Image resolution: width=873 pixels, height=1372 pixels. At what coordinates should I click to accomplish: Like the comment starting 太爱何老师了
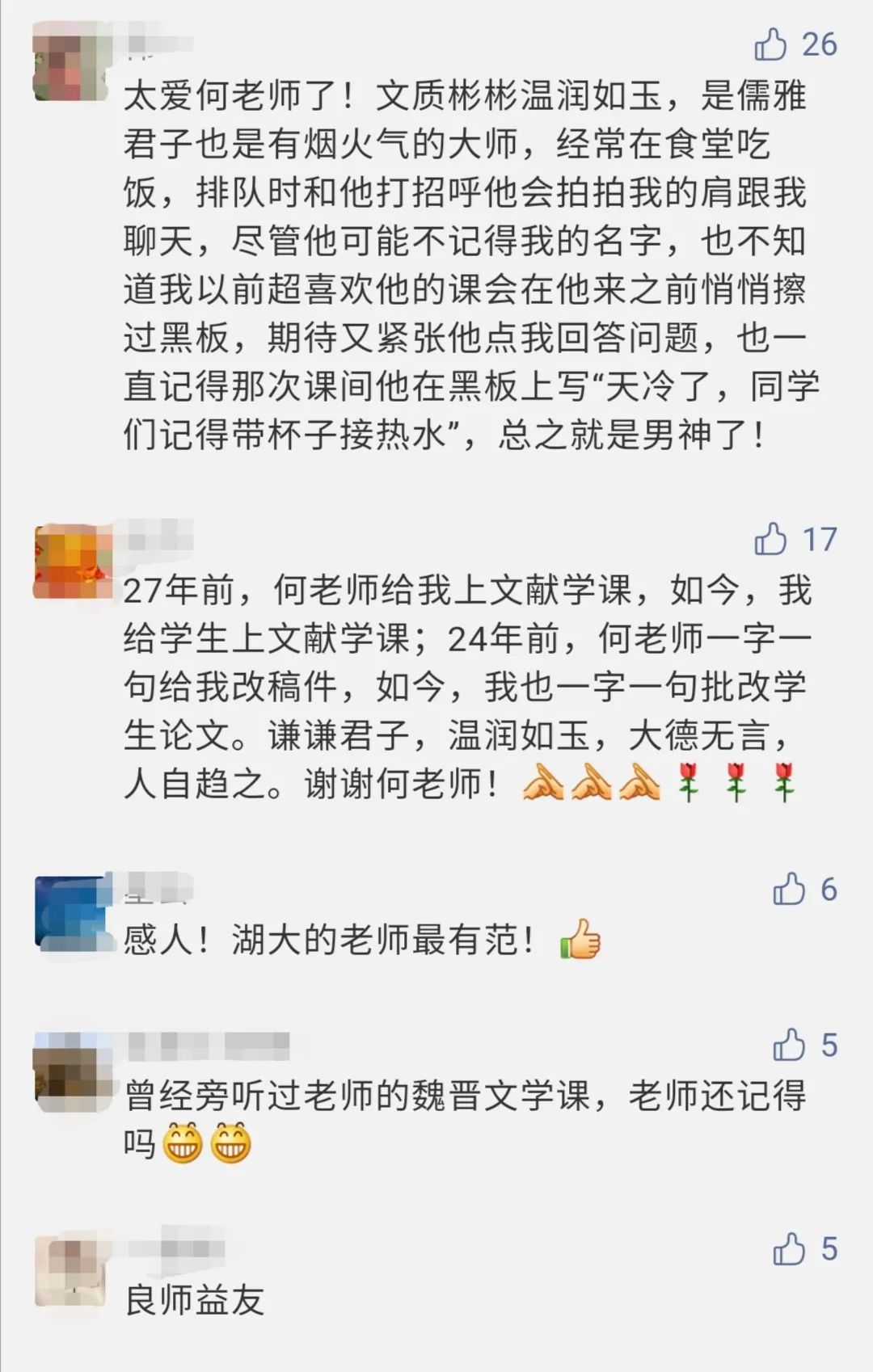tap(771, 44)
